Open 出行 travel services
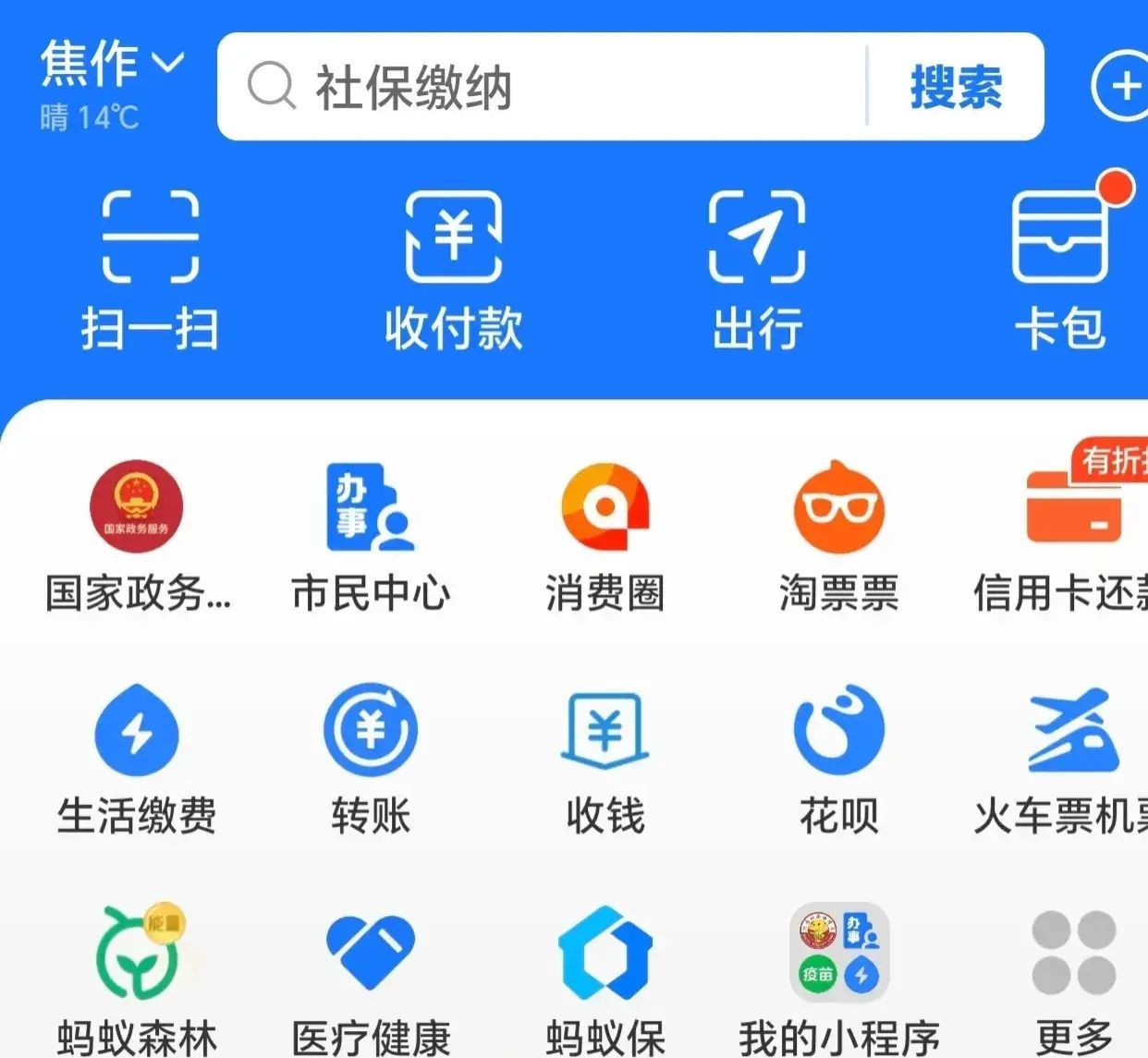 pyautogui.click(x=757, y=269)
